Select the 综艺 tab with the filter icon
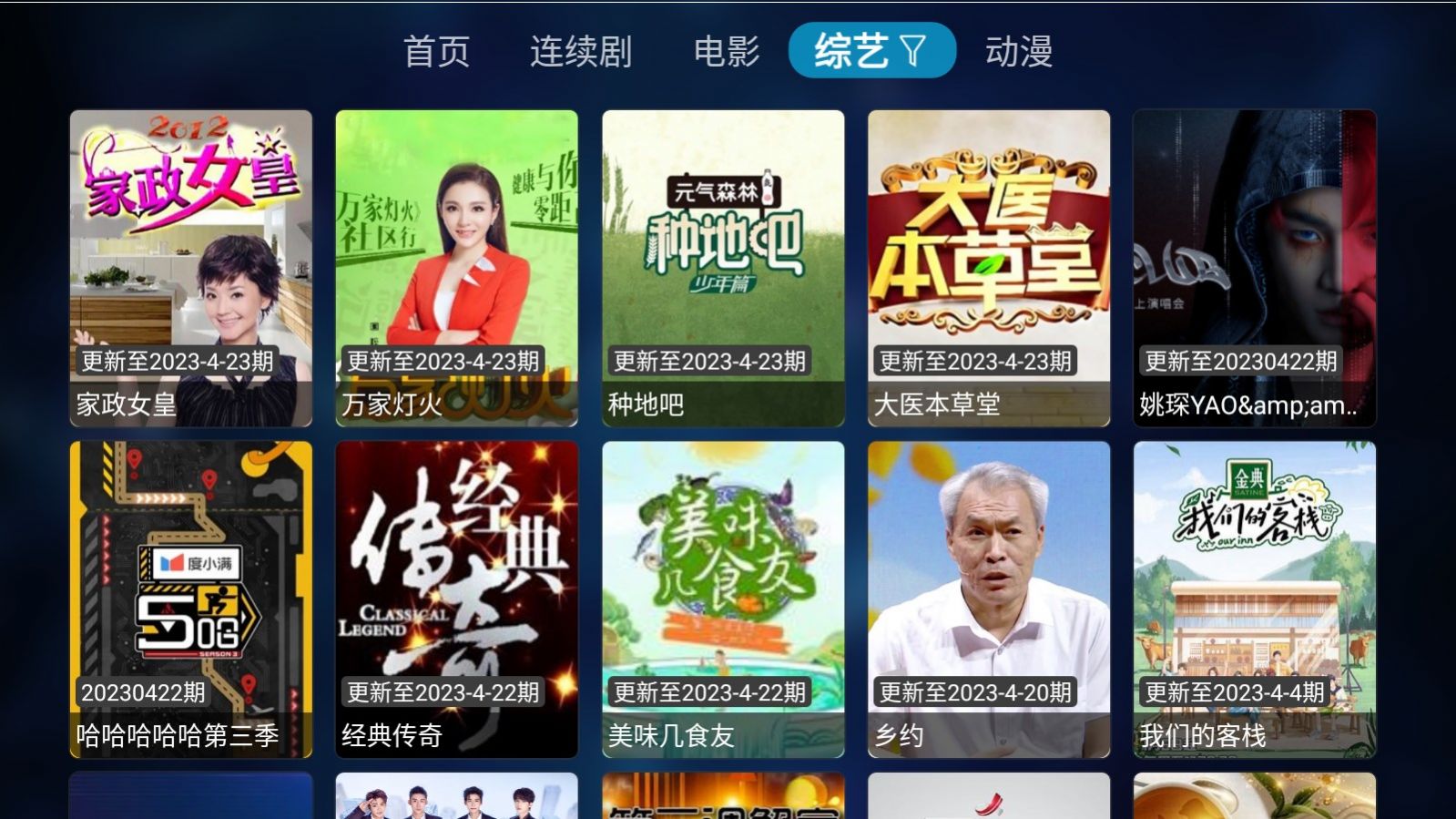 [871, 51]
